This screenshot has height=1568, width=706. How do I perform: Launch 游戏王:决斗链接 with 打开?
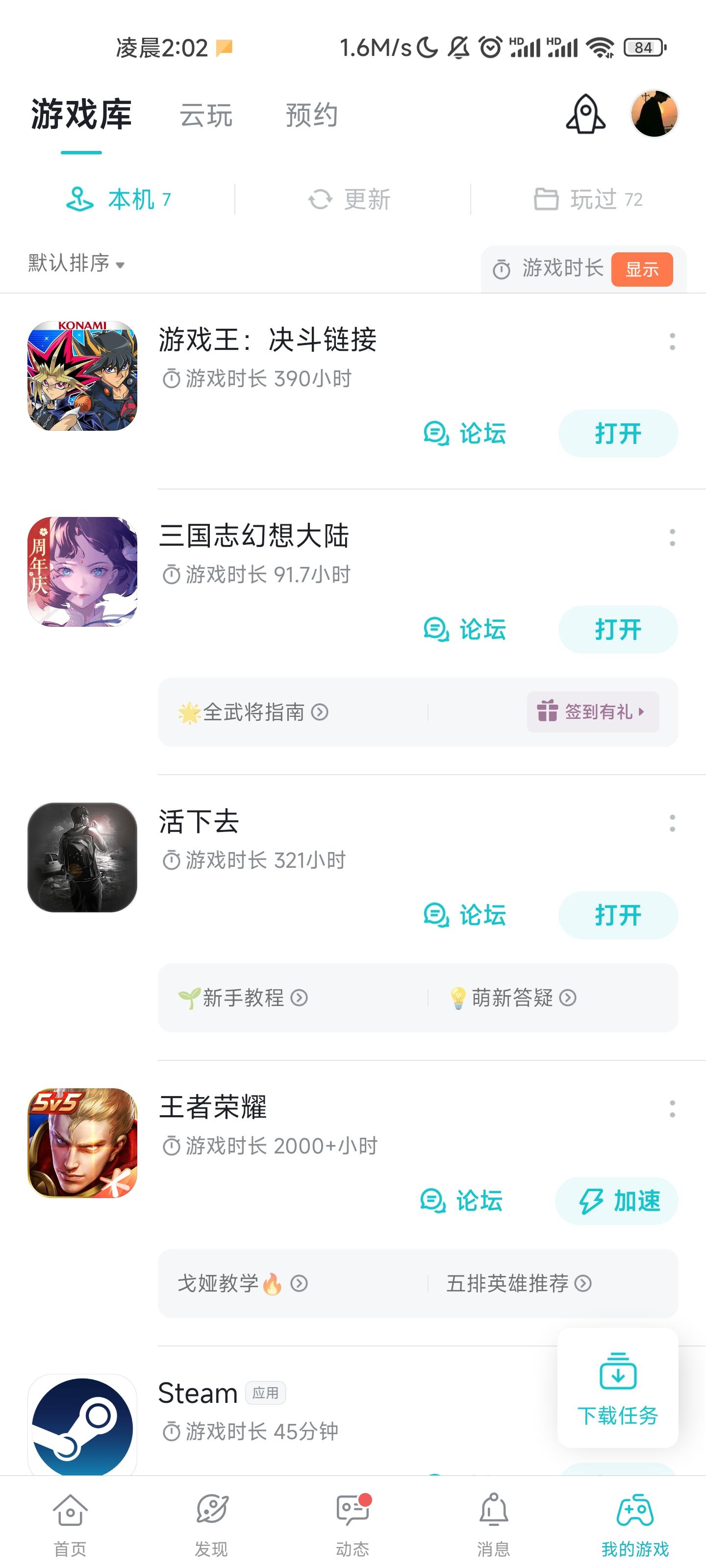pos(618,434)
